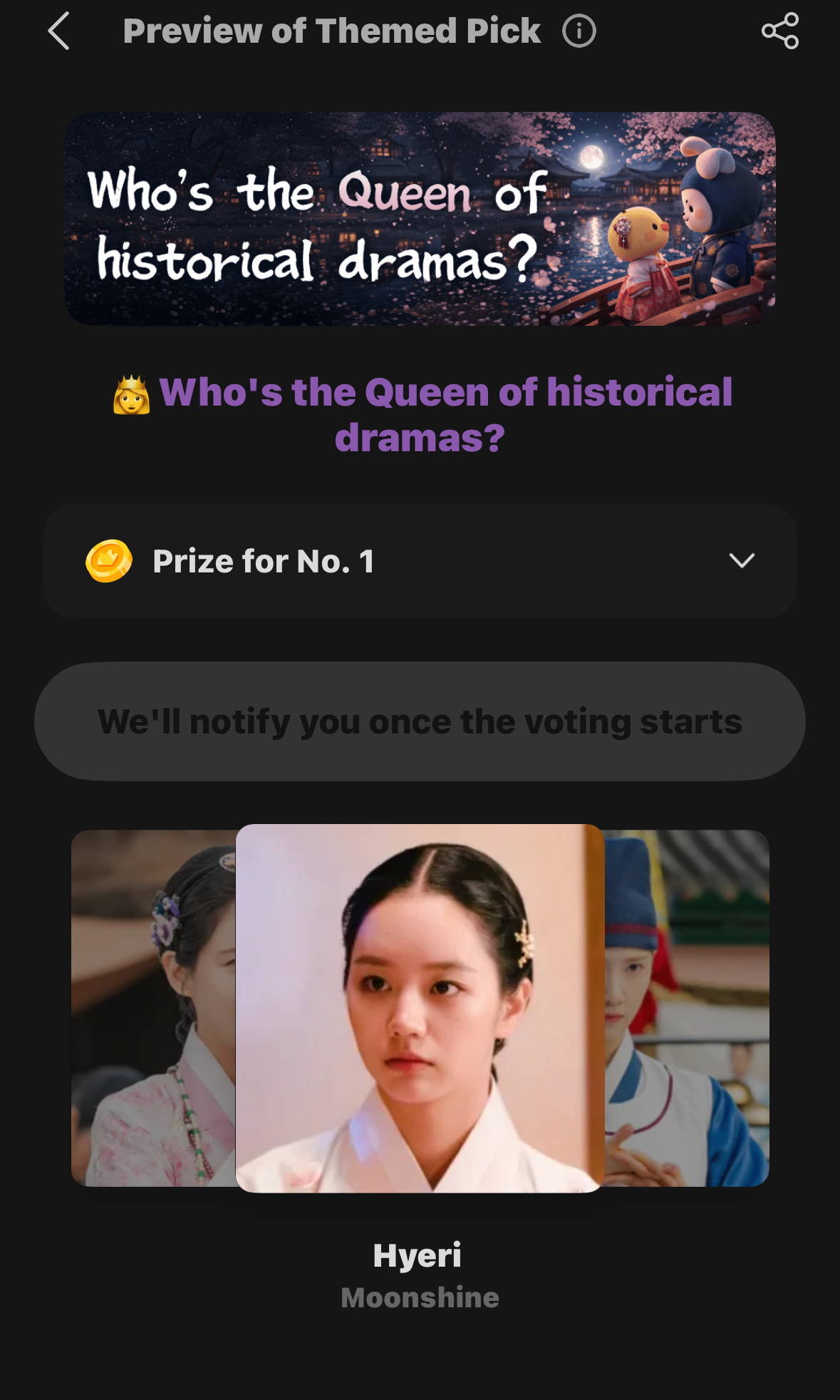Share this Themed Pick

coord(780,31)
